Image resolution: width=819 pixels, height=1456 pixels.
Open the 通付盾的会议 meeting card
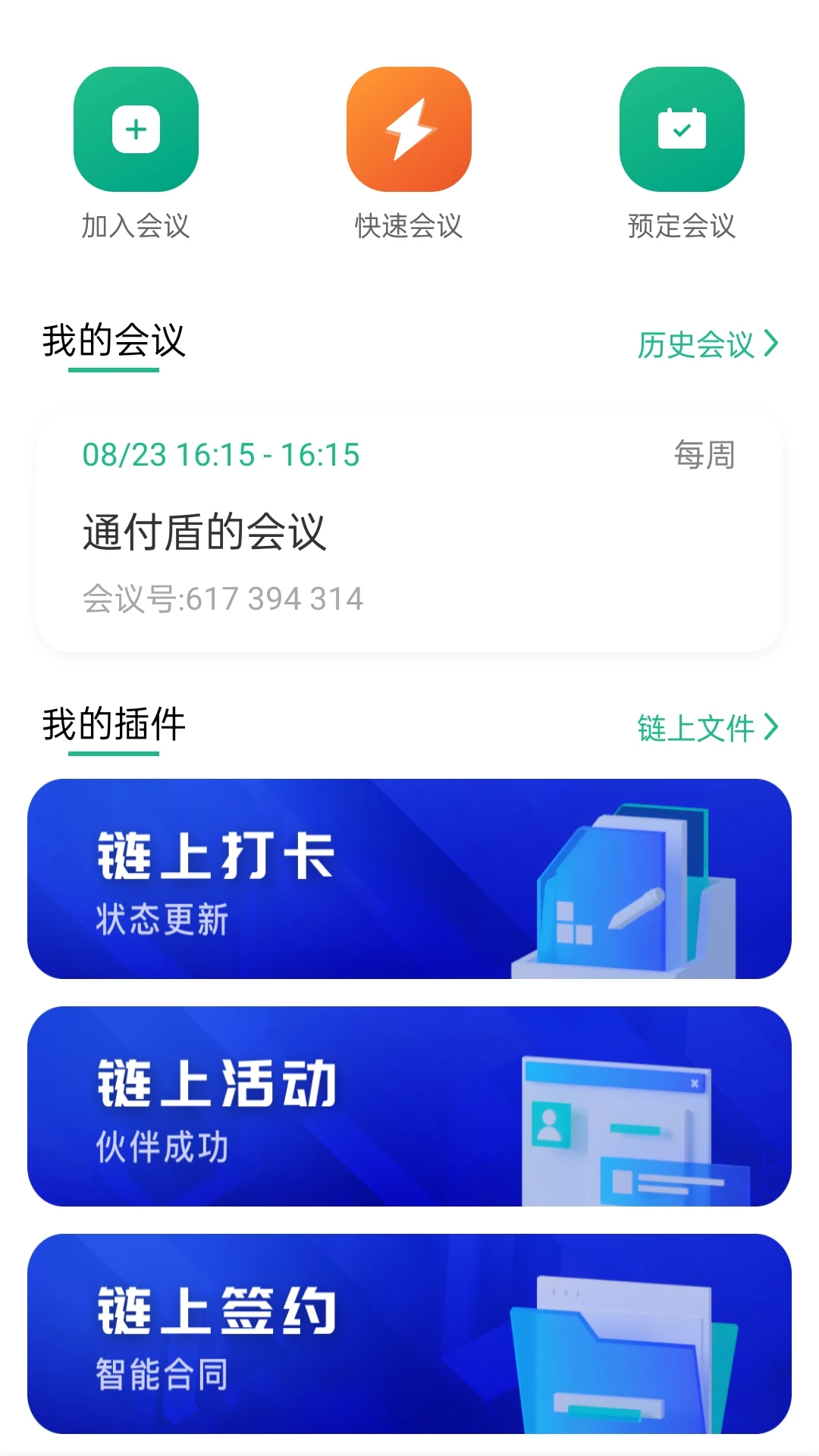point(409,531)
